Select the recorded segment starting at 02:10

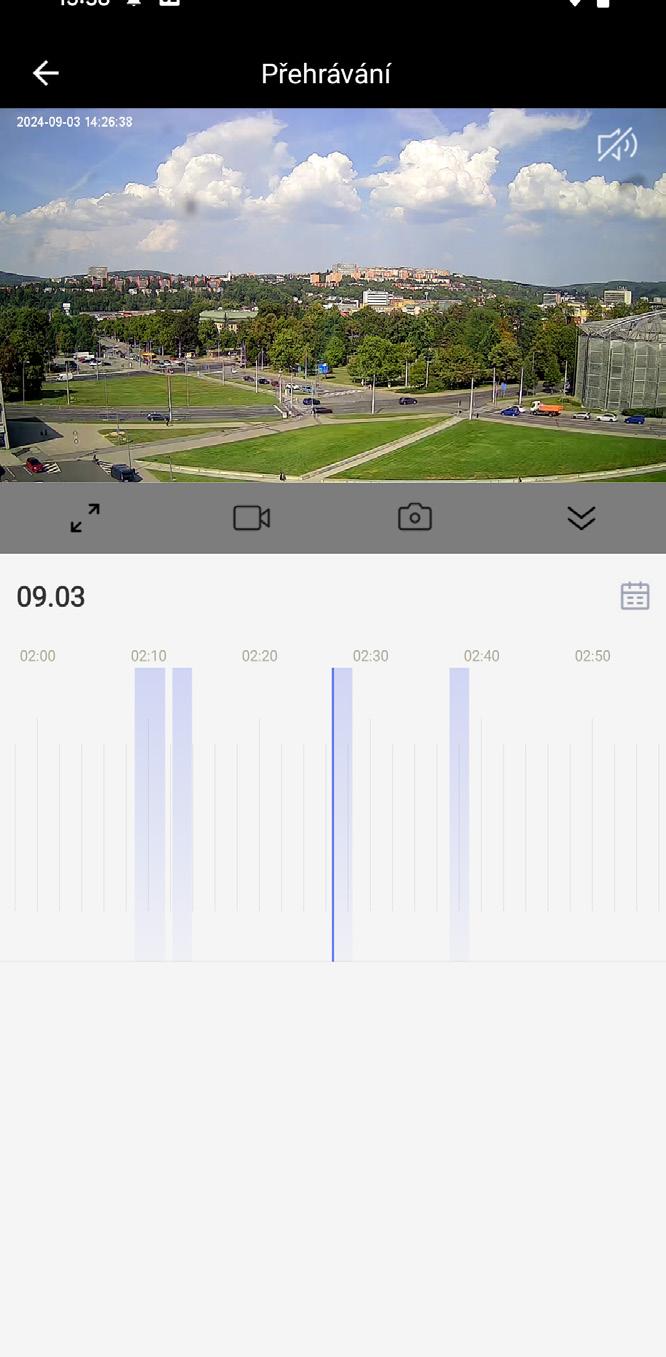[150, 814]
